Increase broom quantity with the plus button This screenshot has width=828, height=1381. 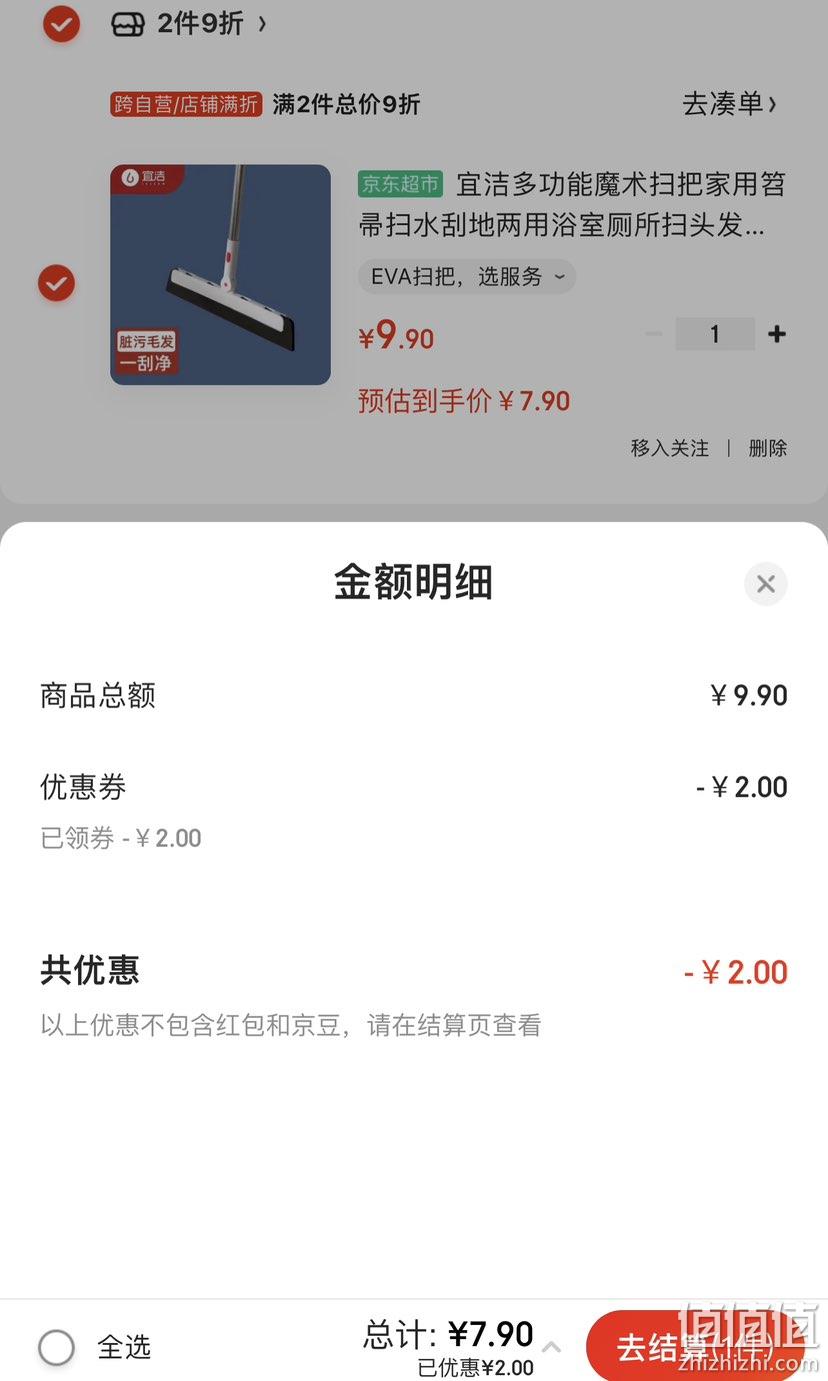point(777,334)
